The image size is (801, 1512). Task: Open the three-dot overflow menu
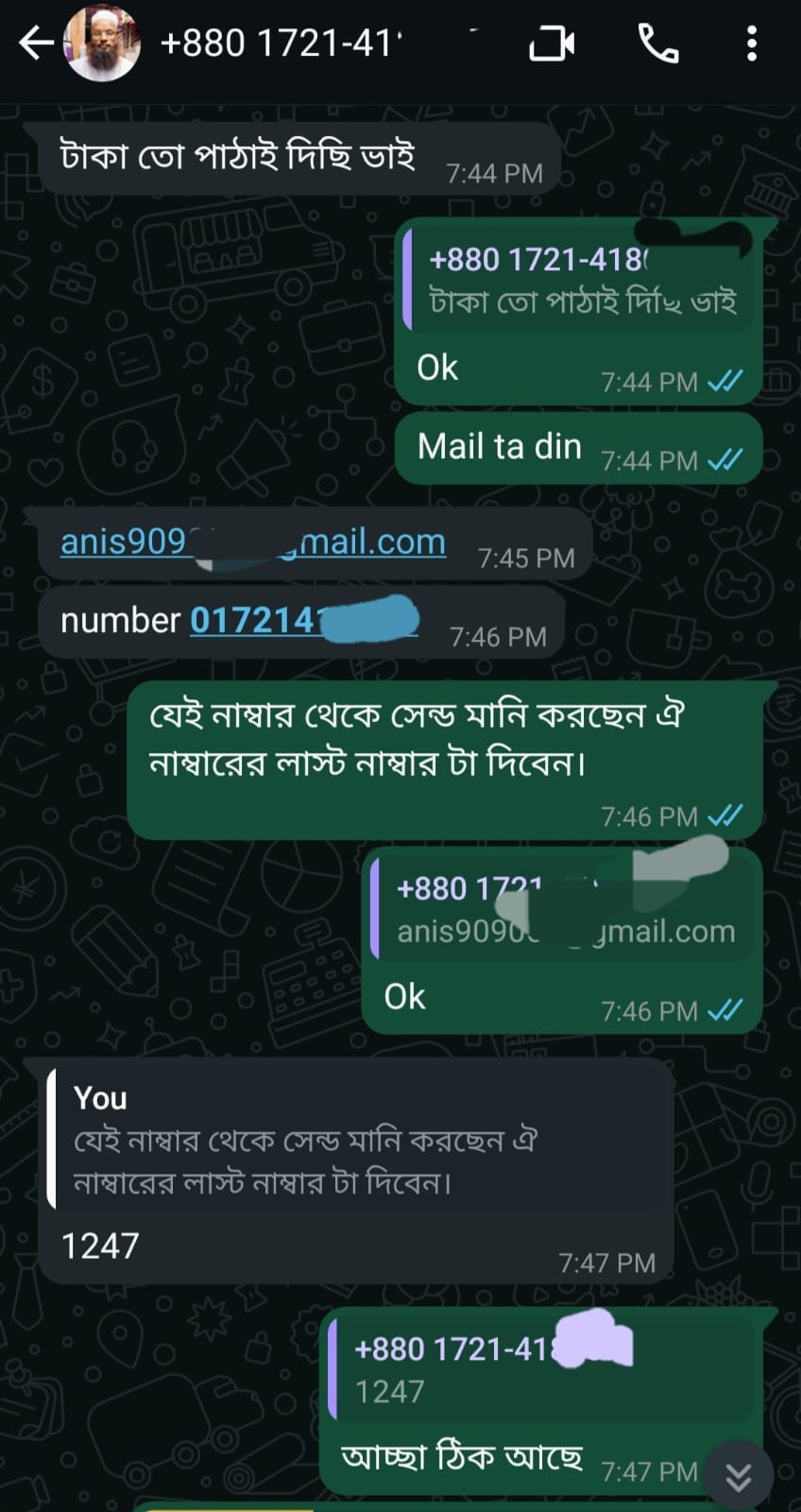pos(752,43)
